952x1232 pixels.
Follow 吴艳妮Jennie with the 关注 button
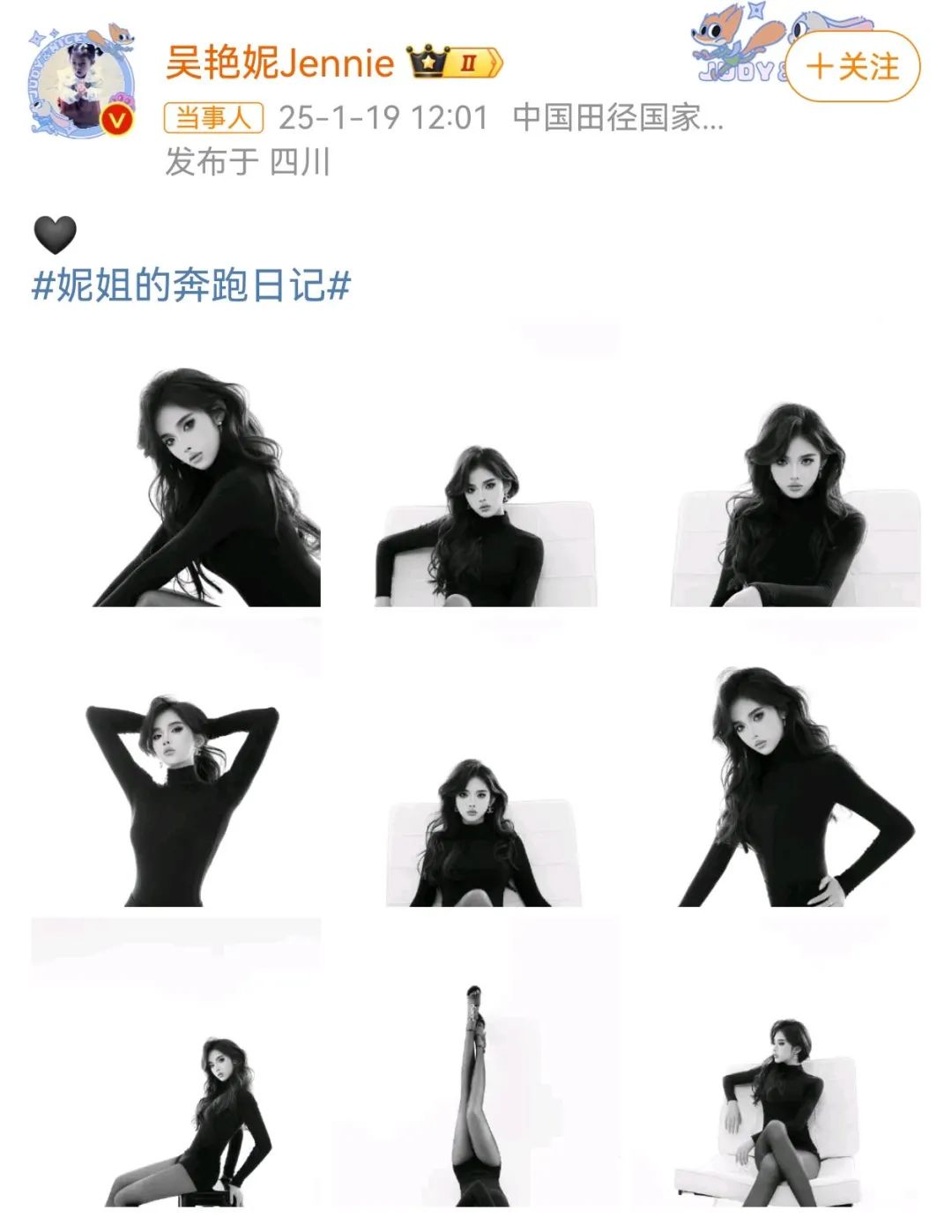coord(852,66)
